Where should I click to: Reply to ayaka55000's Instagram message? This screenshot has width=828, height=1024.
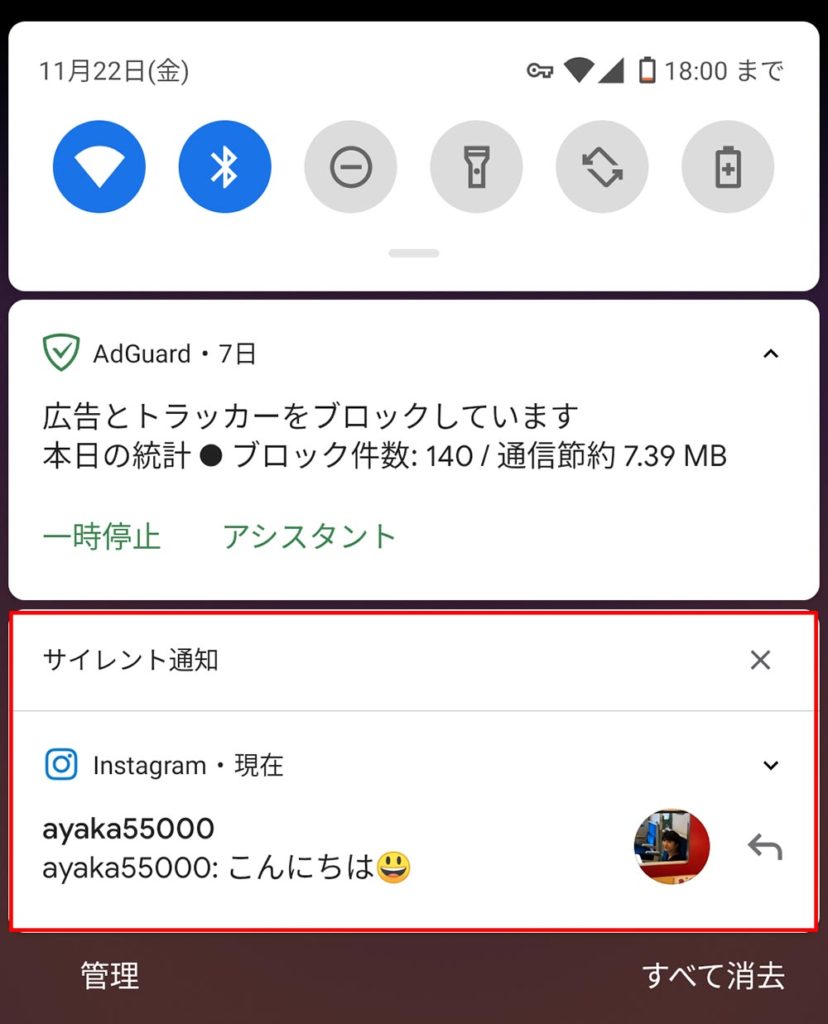[765, 848]
